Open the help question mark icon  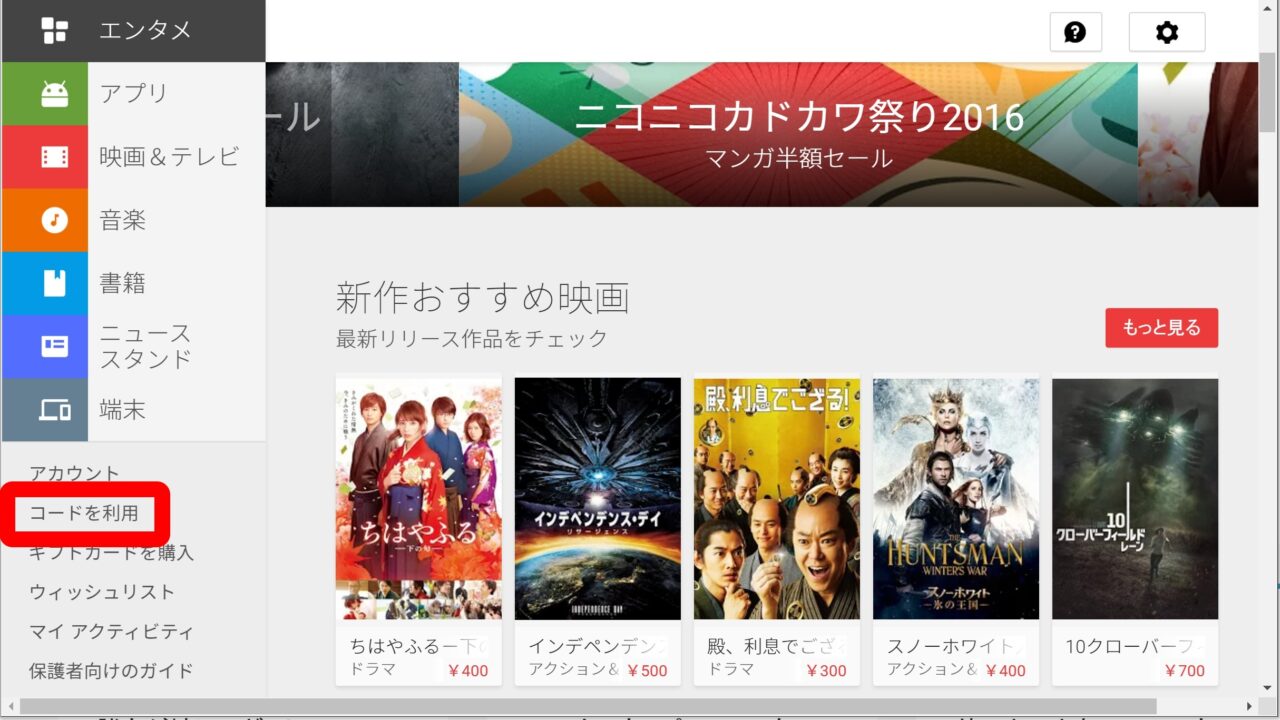(1075, 32)
